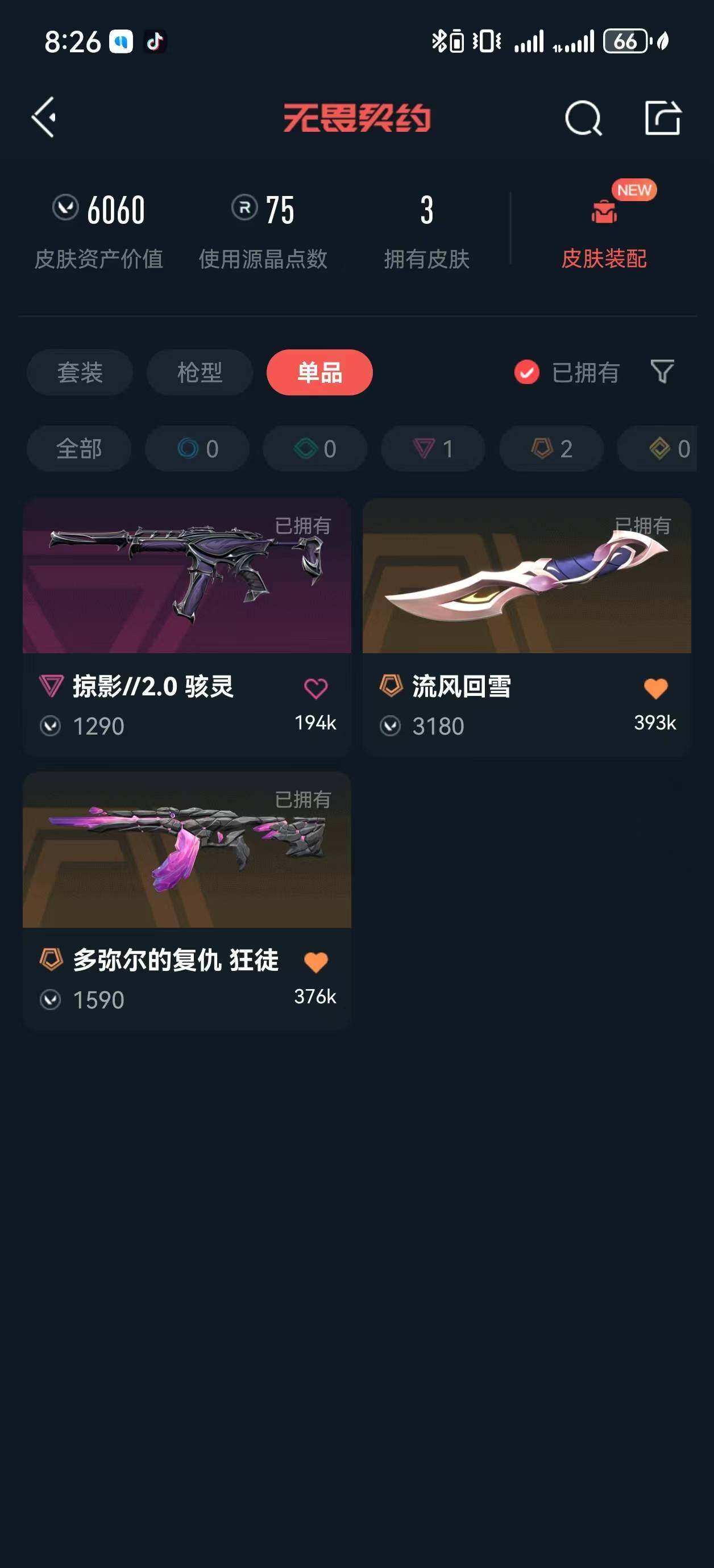The image size is (714, 1568).
Task: Open the 流风回雪 knife skin card
Action: (526, 585)
